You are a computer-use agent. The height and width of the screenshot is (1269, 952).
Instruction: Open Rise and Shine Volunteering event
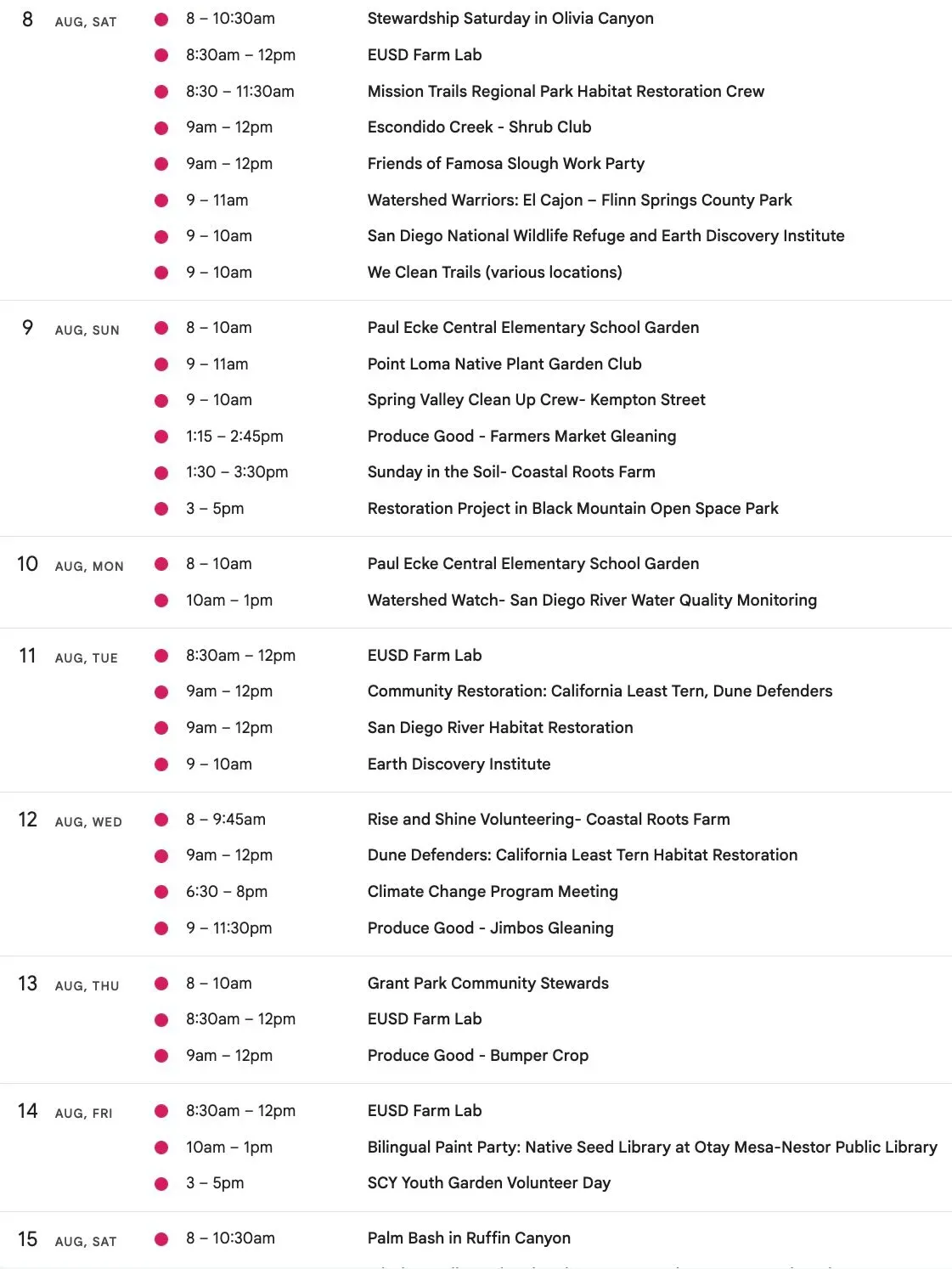click(549, 820)
